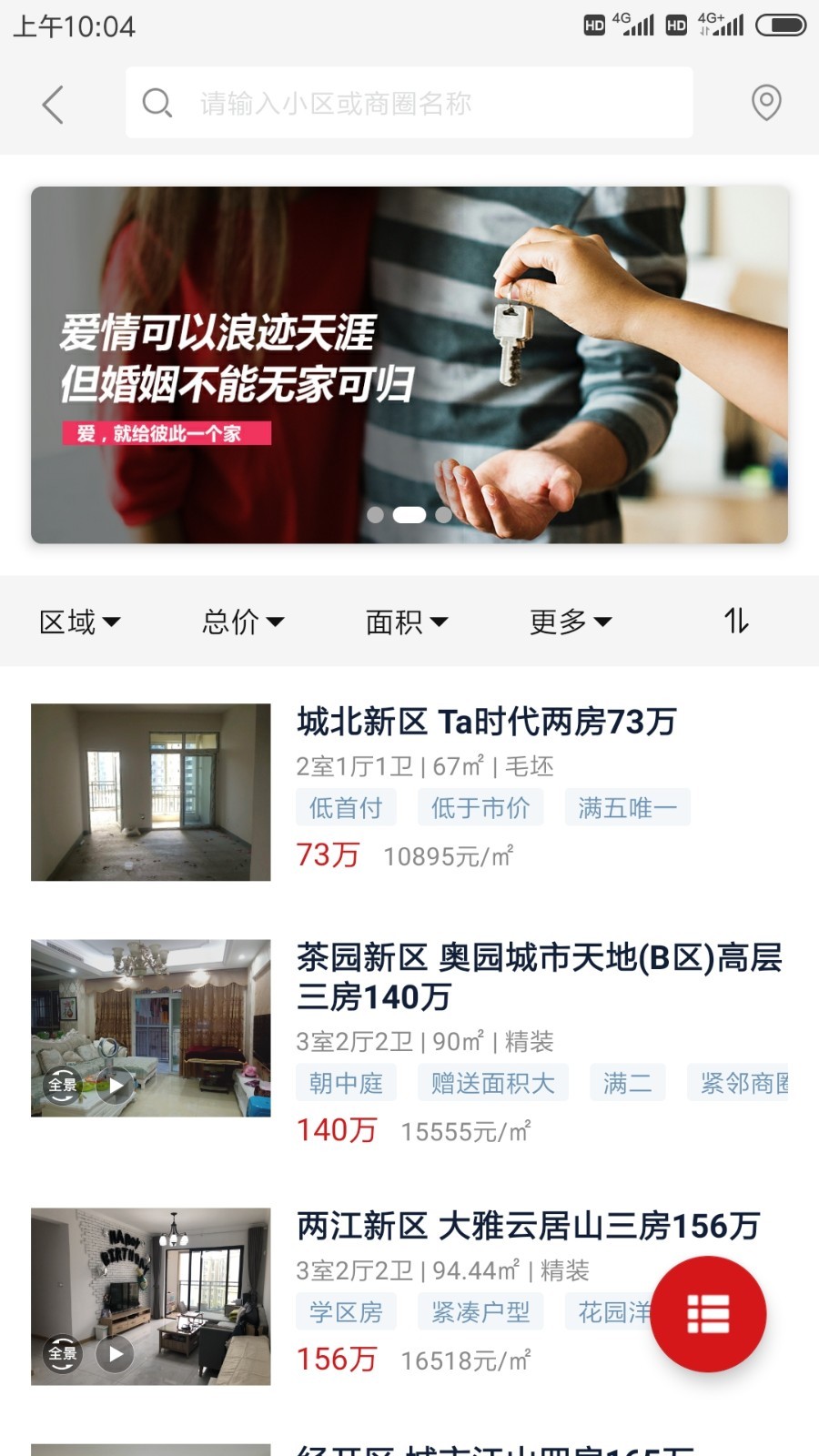819x1456 pixels.
Task: Select the 学区房 tag
Action: [346, 1310]
